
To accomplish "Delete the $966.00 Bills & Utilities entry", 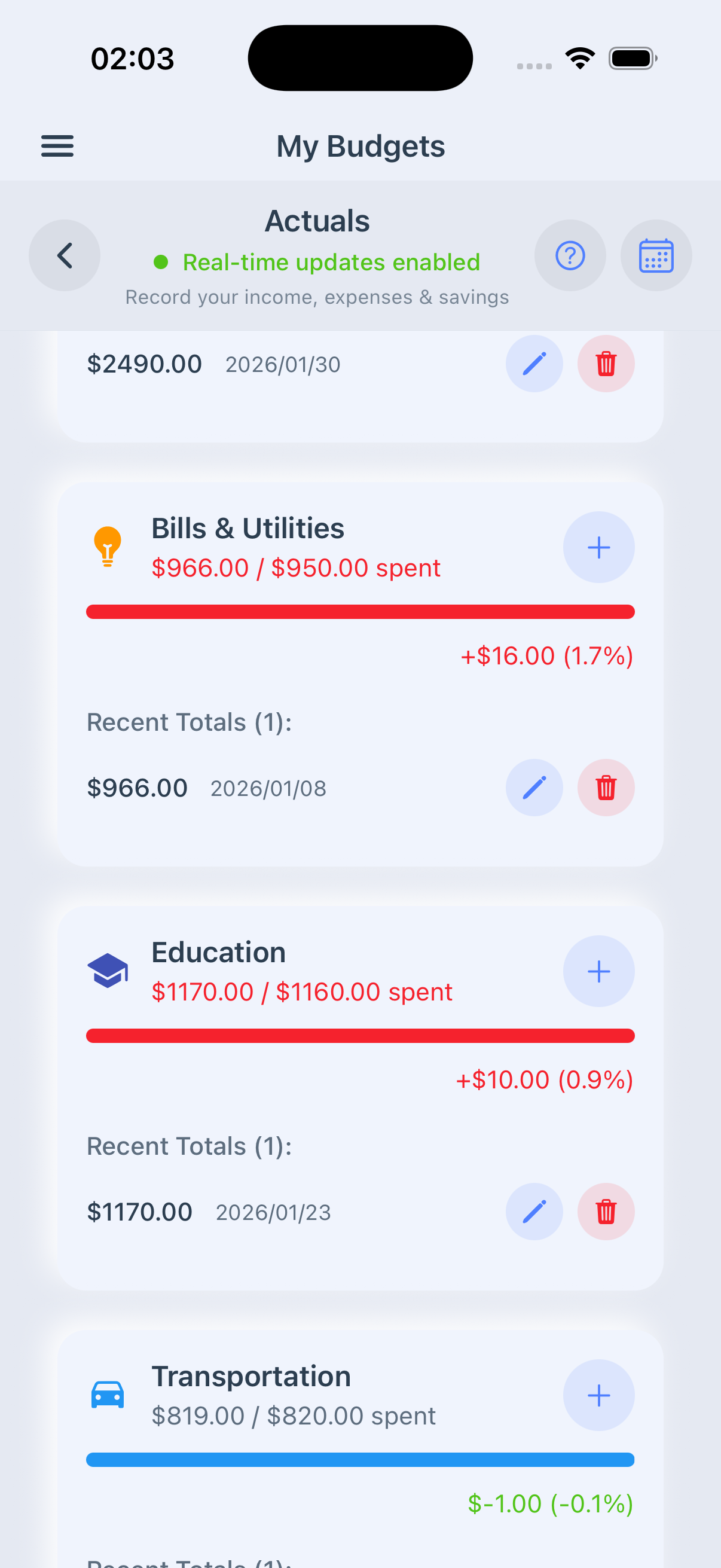I will click(606, 788).
